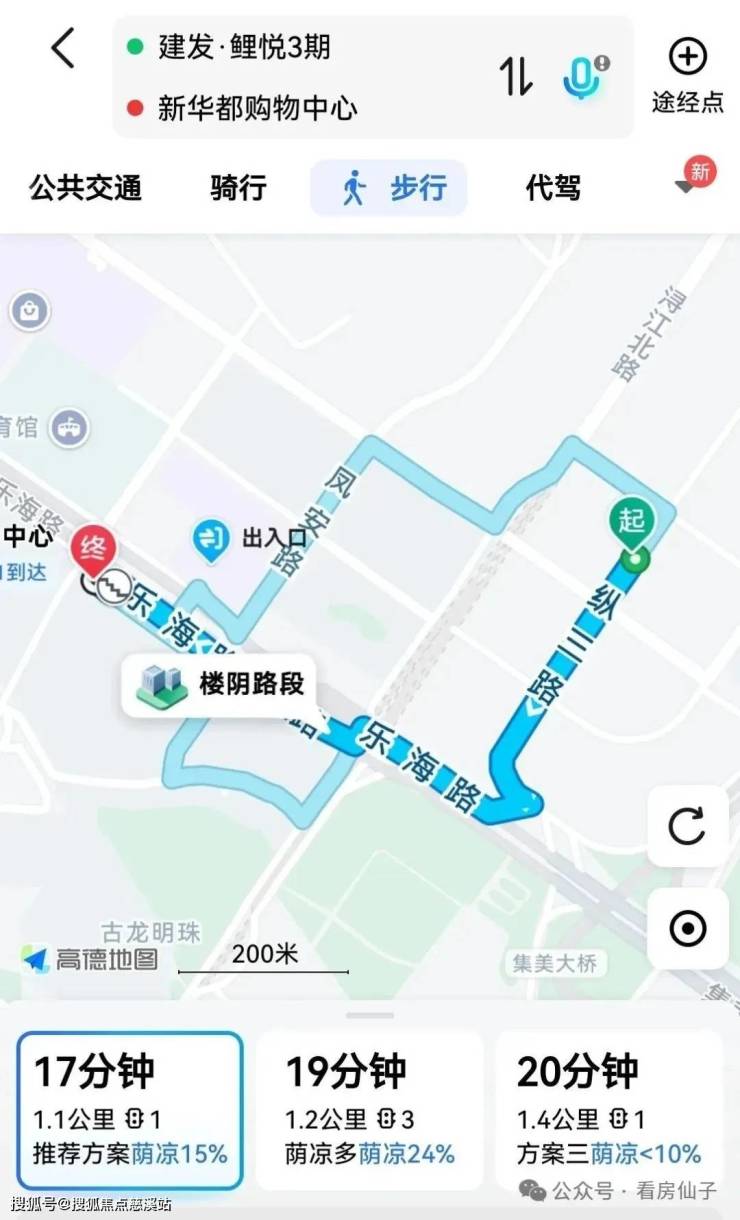Add a waypoint via 途经点
Image resolution: width=740 pixels, height=1220 pixels.
pos(687,75)
